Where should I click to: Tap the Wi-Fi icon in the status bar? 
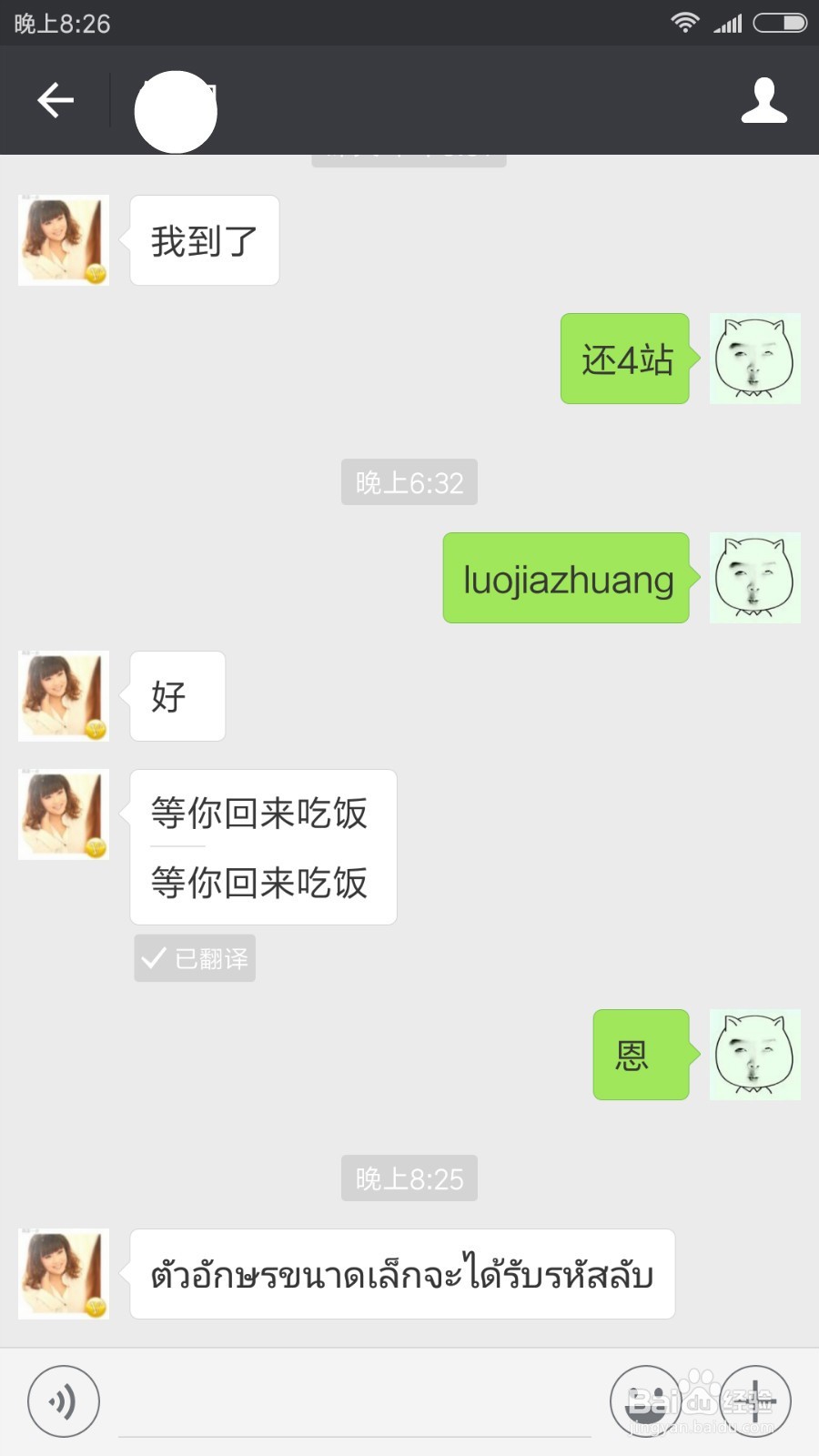point(684,23)
